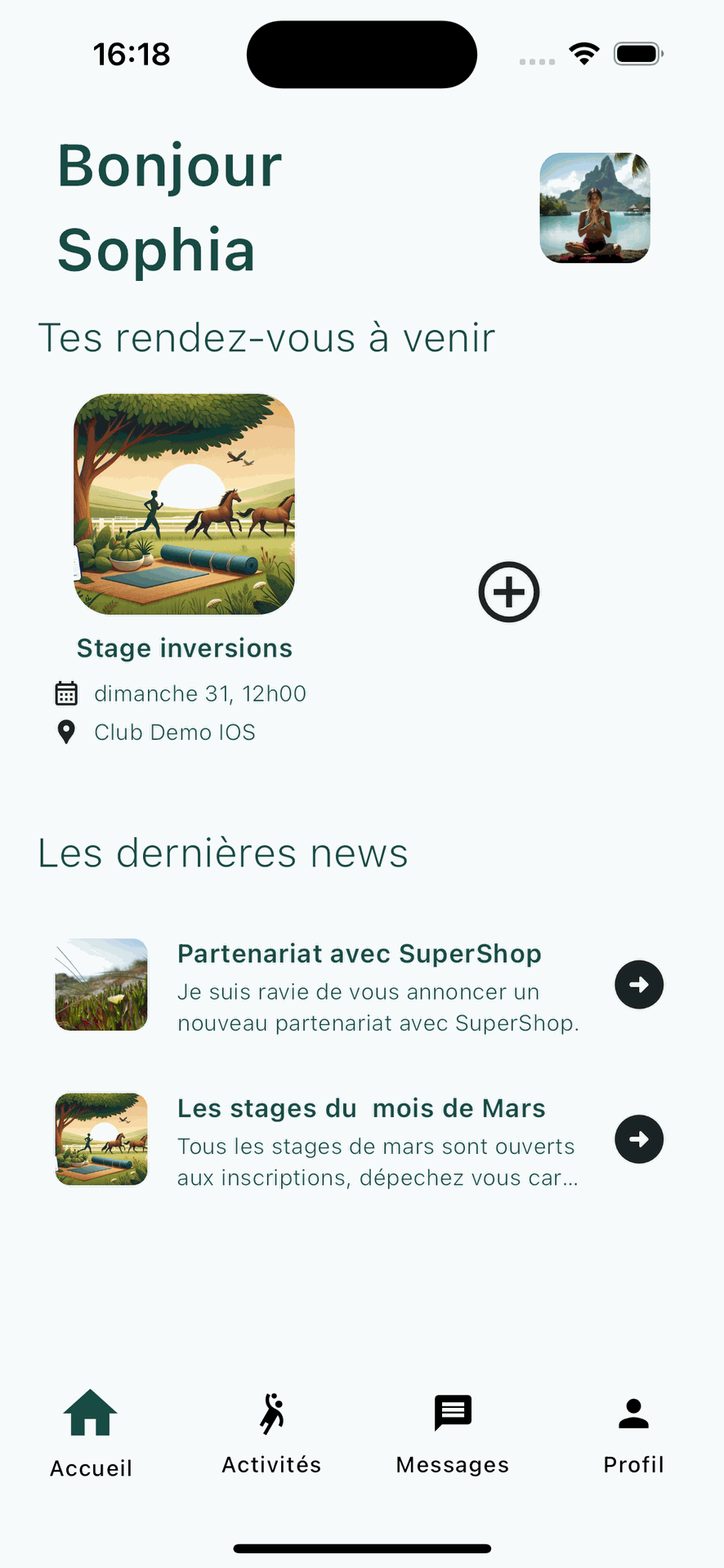Open Sophia's profile picture
724x1568 pixels.
tap(595, 207)
